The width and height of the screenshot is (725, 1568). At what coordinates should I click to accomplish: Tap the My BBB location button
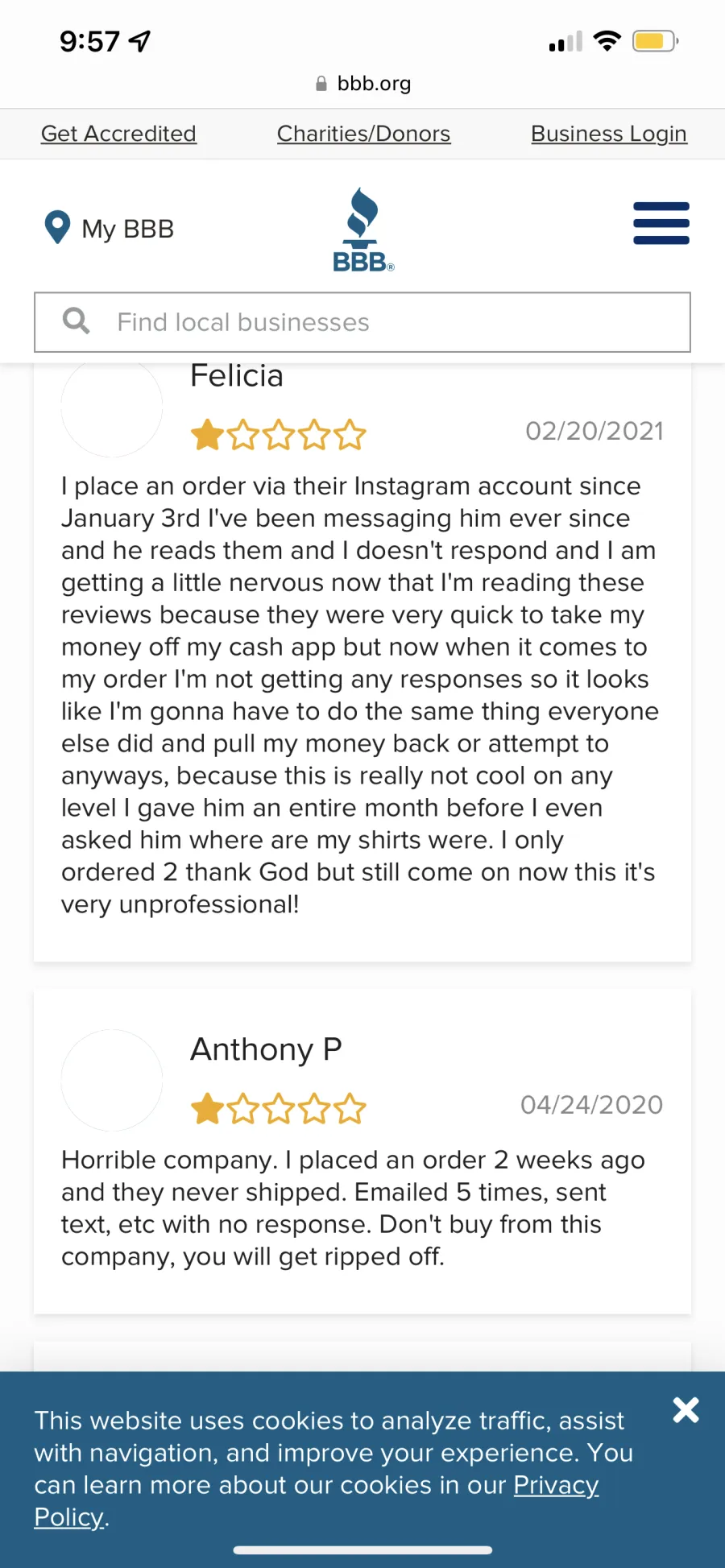(x=110, y=229)
